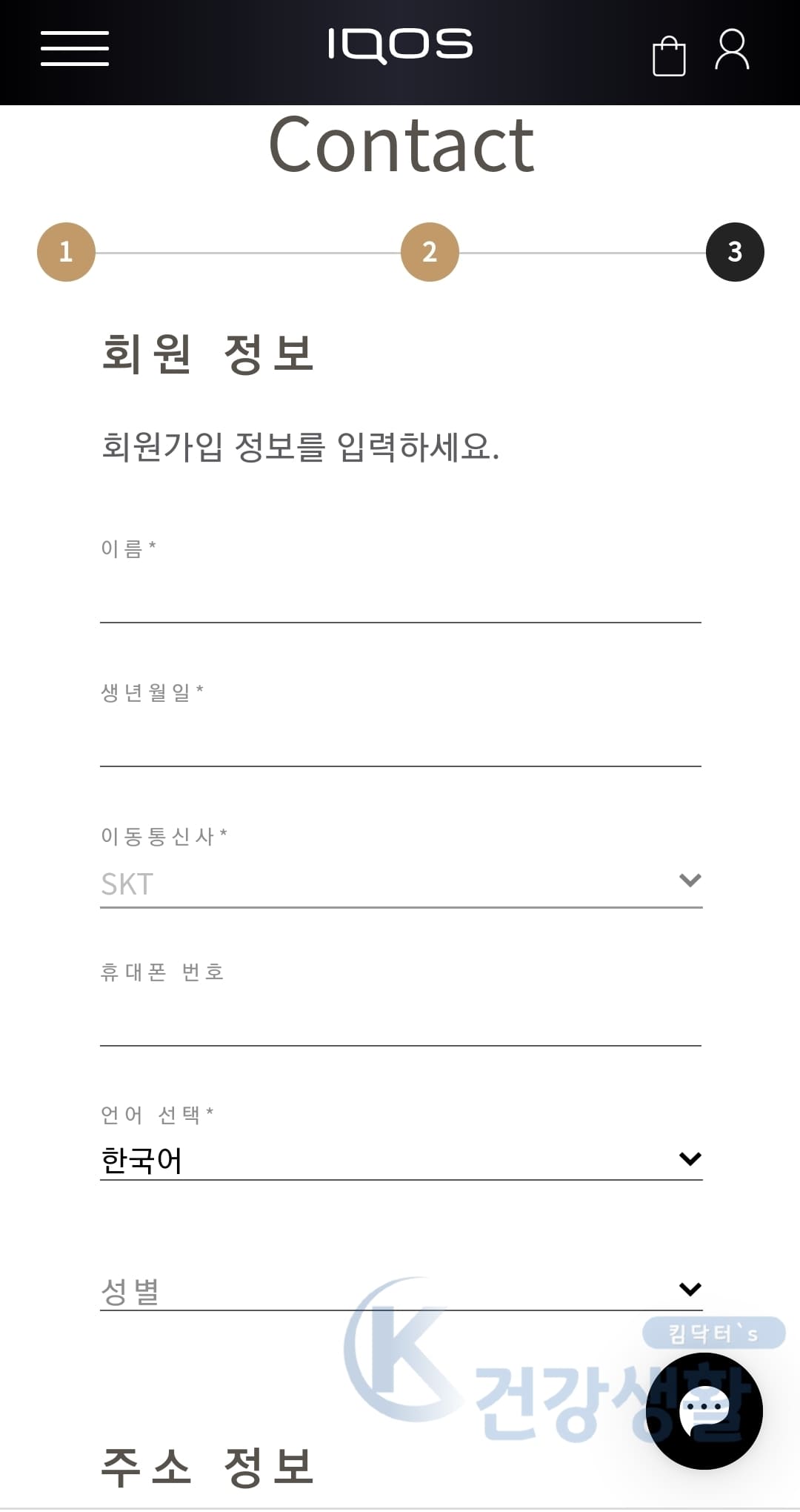The width and height of the screenshot is (800, 1512).
Task: Open the hamburger navigation menu
Action: (75, 48)
